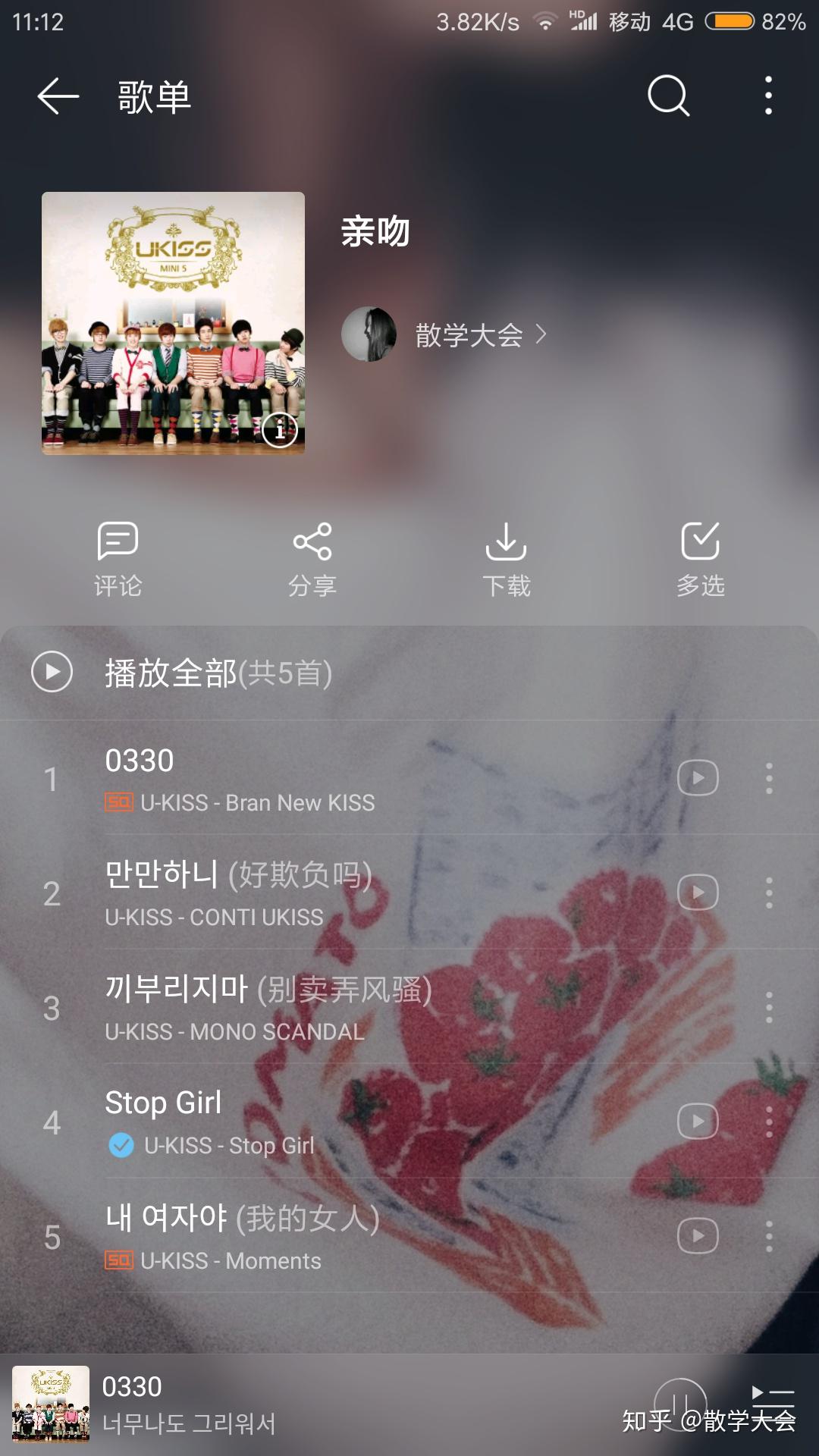Enter 多选 multi-select mode
819x1456 pixels.
pos(700,559)
